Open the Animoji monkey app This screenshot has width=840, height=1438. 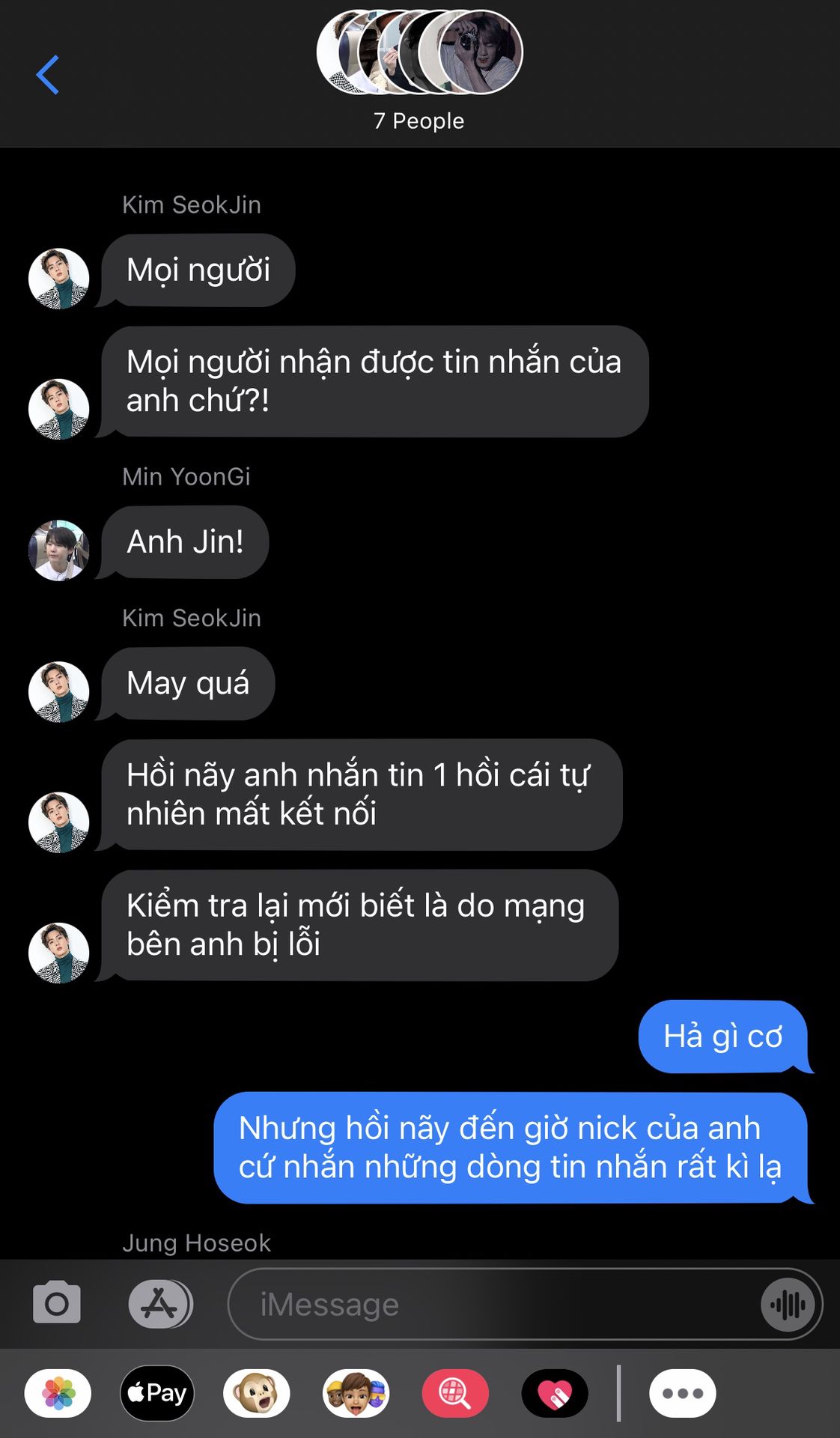pos(257,1393)
